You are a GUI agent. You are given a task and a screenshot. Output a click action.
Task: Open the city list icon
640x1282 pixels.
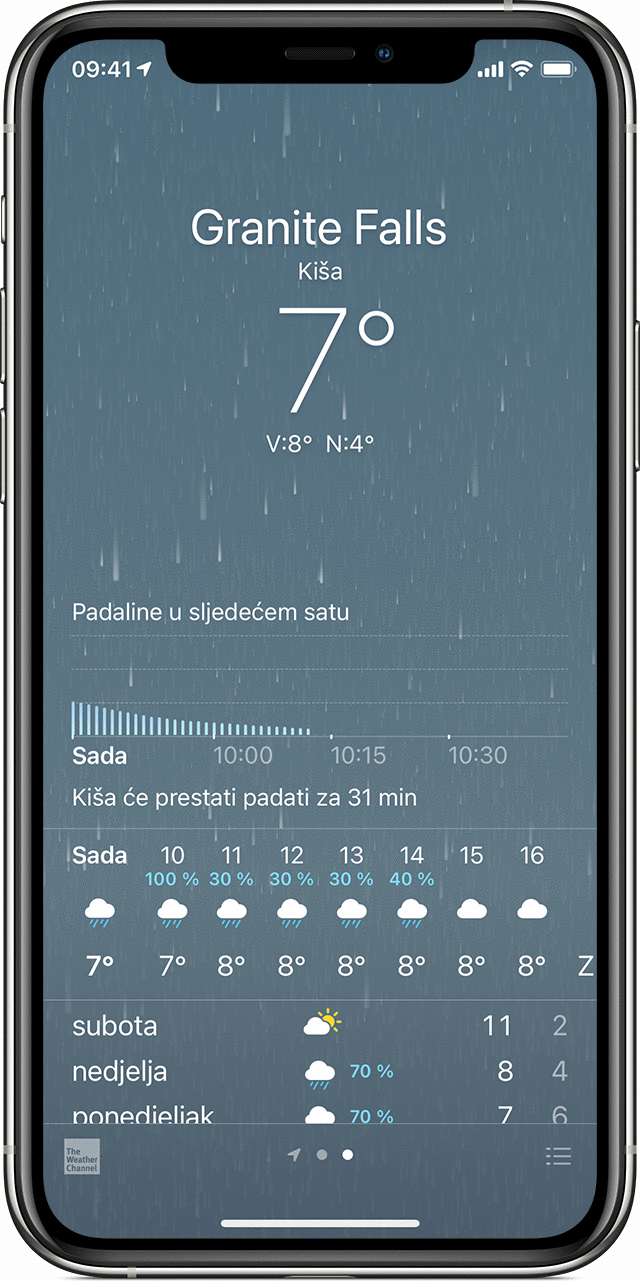tap(558, 1156)
